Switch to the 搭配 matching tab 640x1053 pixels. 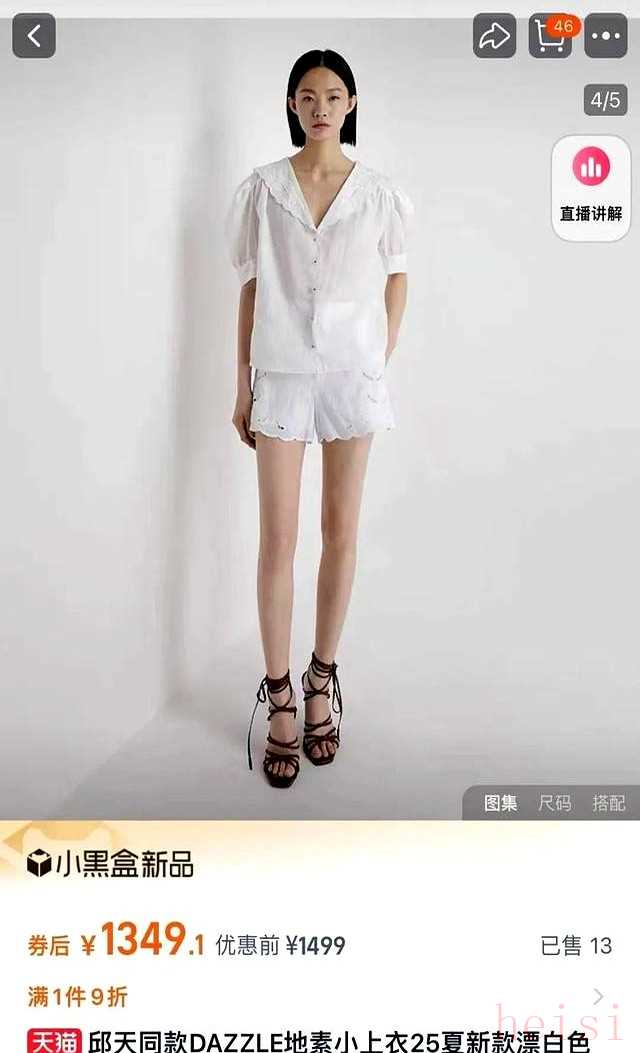(x=608, y=802)
